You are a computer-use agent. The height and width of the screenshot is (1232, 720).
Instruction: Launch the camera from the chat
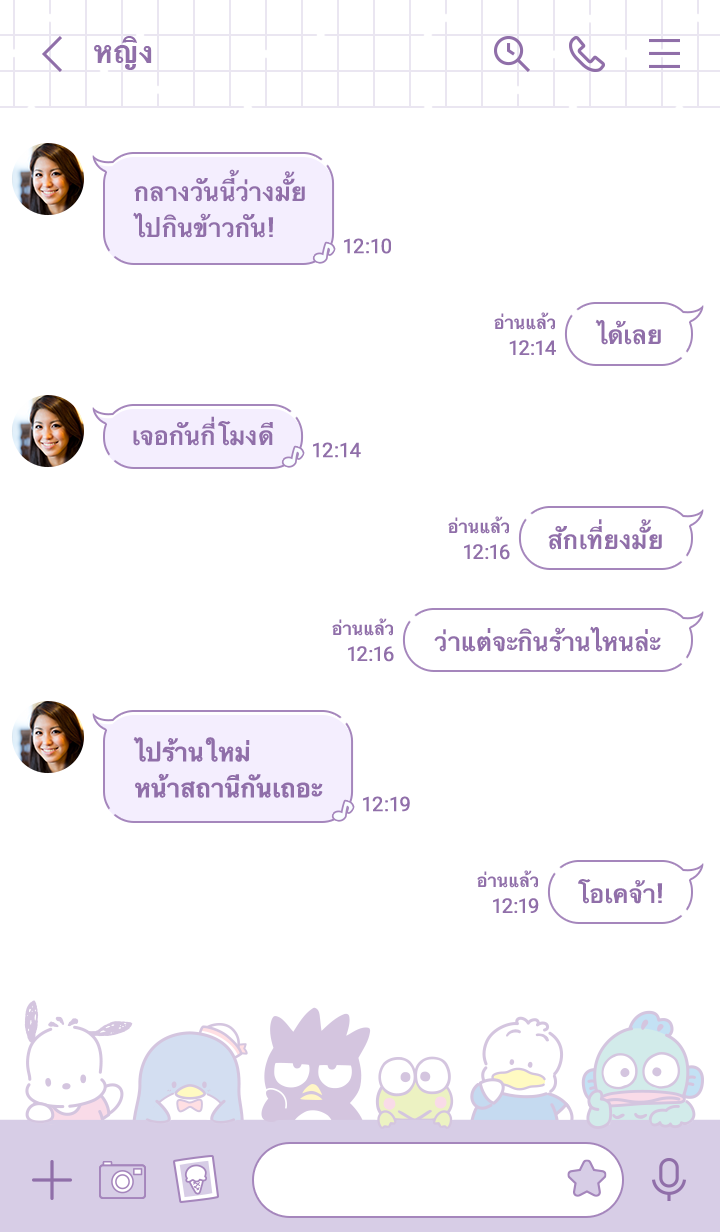coord(122,1181)
